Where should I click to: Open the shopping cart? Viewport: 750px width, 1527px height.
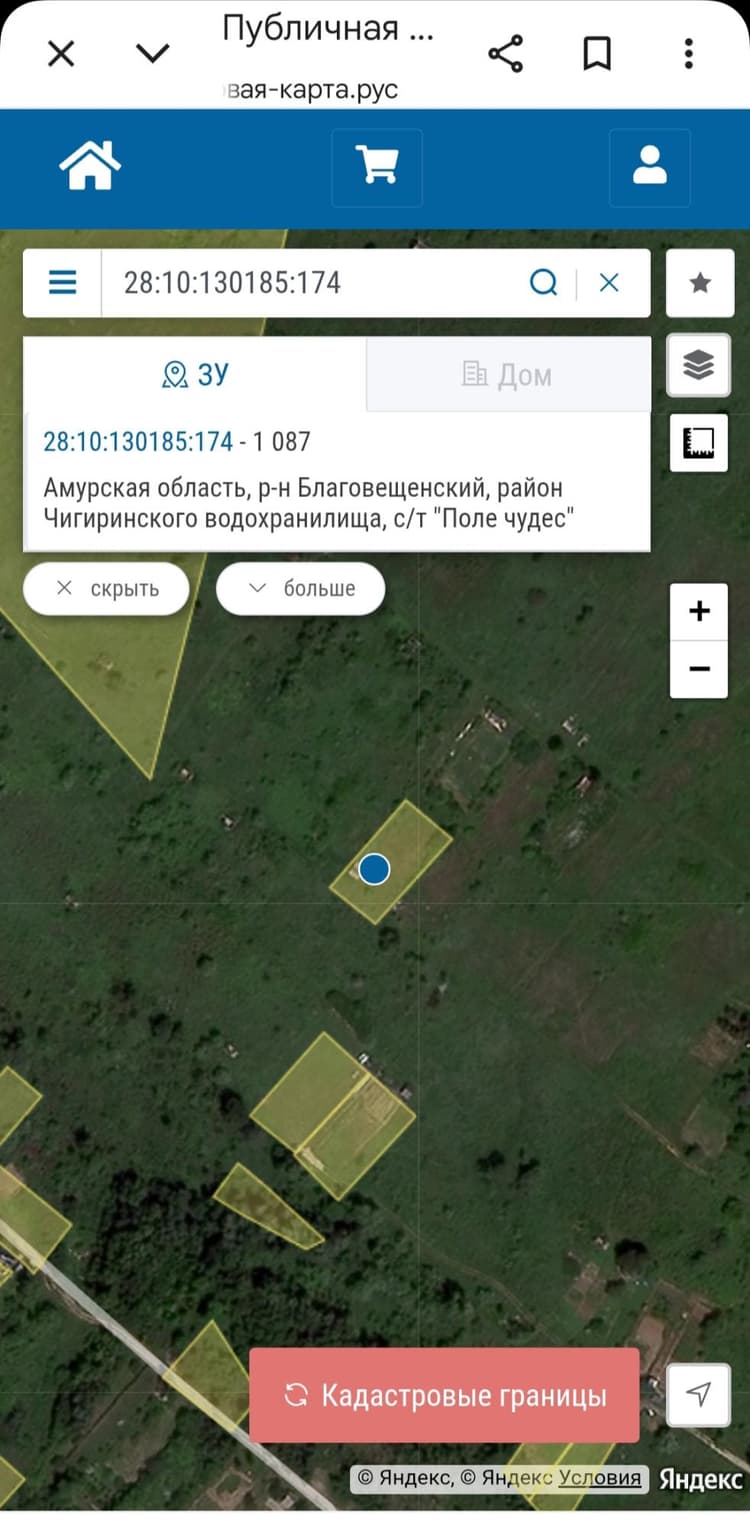[377, 167]
